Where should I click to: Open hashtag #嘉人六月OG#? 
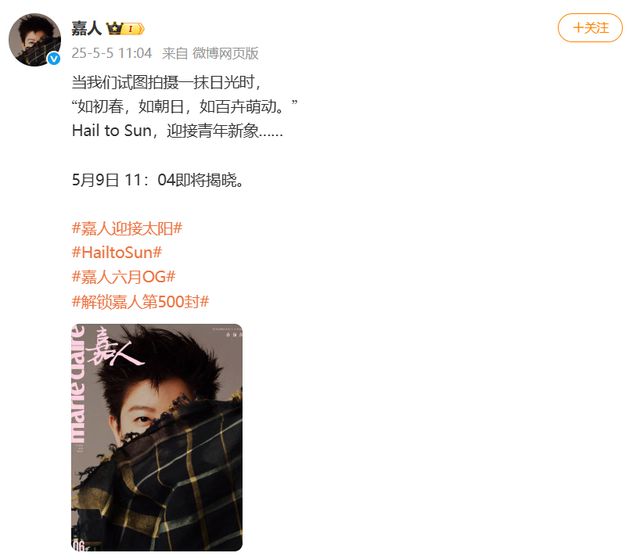[123, 276]
